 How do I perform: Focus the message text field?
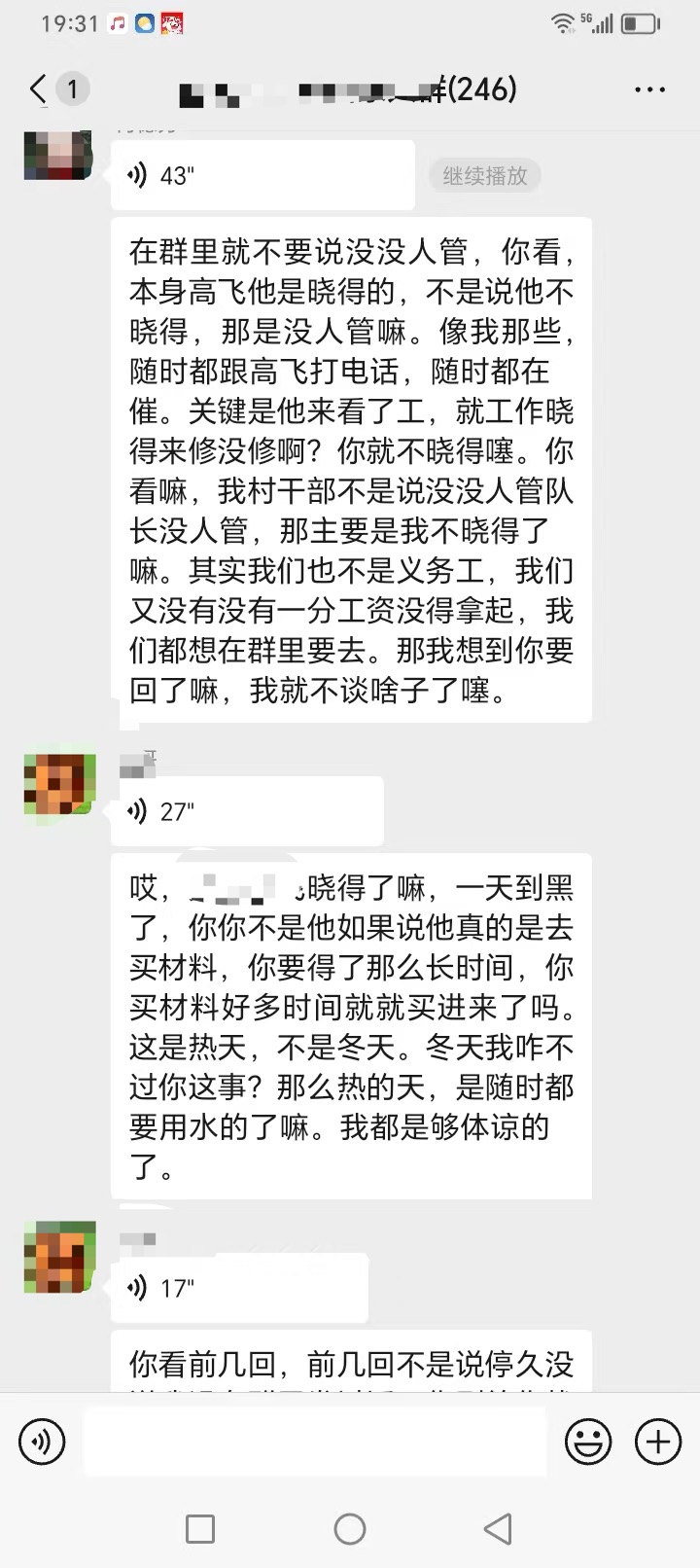(315, 1442)
